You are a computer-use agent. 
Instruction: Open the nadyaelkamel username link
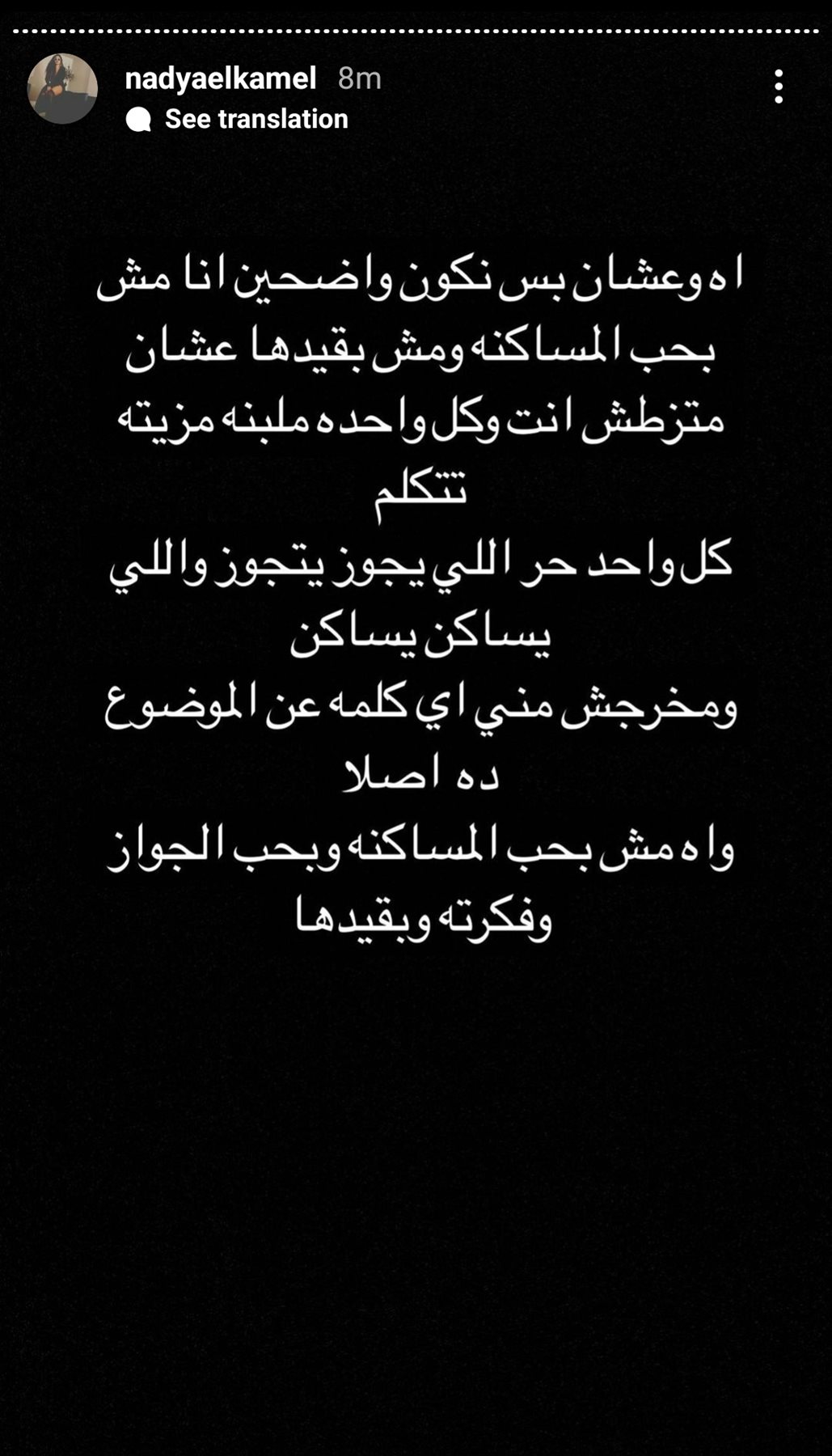[x=221, y=78]
